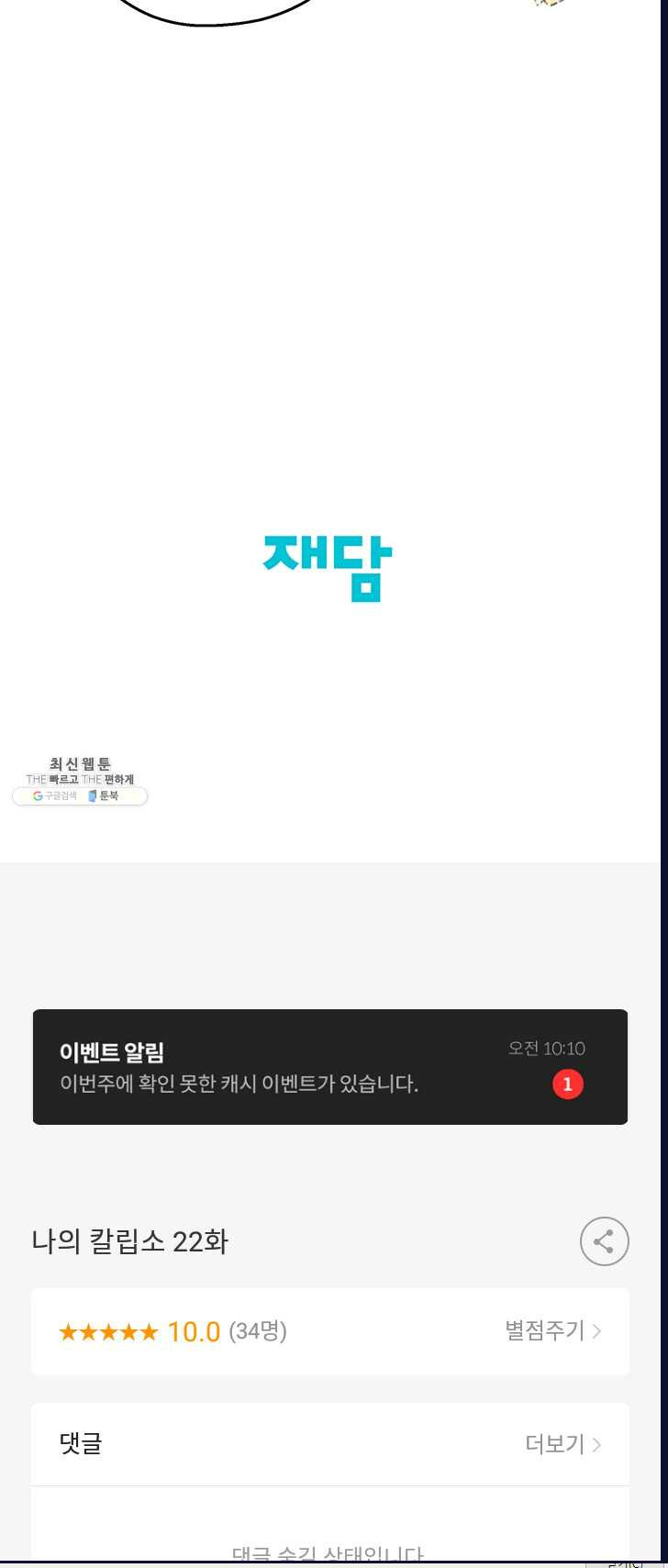Open the 이벤트 알림 notification banner

(329, 1067)
